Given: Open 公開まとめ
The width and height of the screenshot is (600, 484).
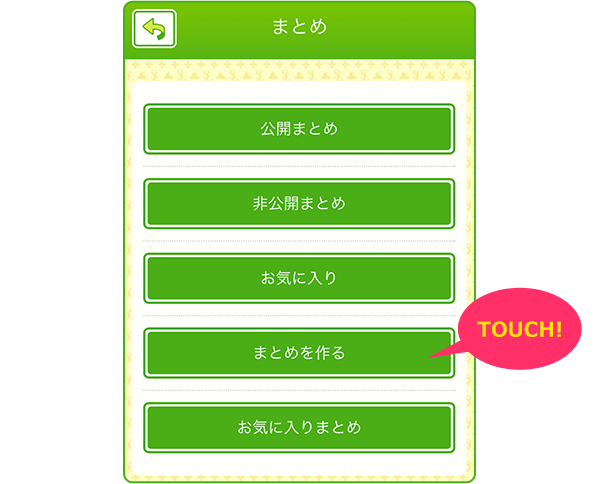Looking at the screenshot, I should [299, 129].
